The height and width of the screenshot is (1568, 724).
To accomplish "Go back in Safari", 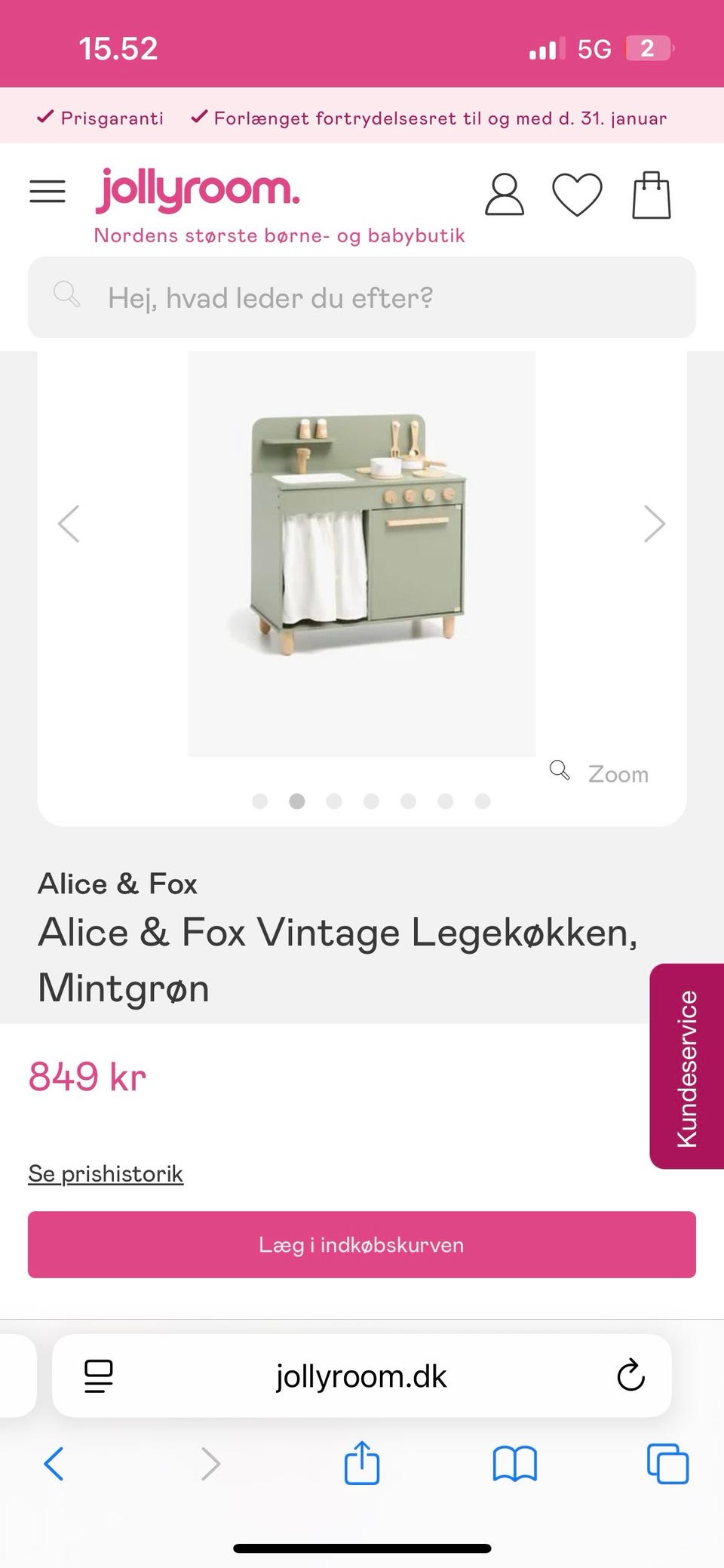I will [54, 1464].
